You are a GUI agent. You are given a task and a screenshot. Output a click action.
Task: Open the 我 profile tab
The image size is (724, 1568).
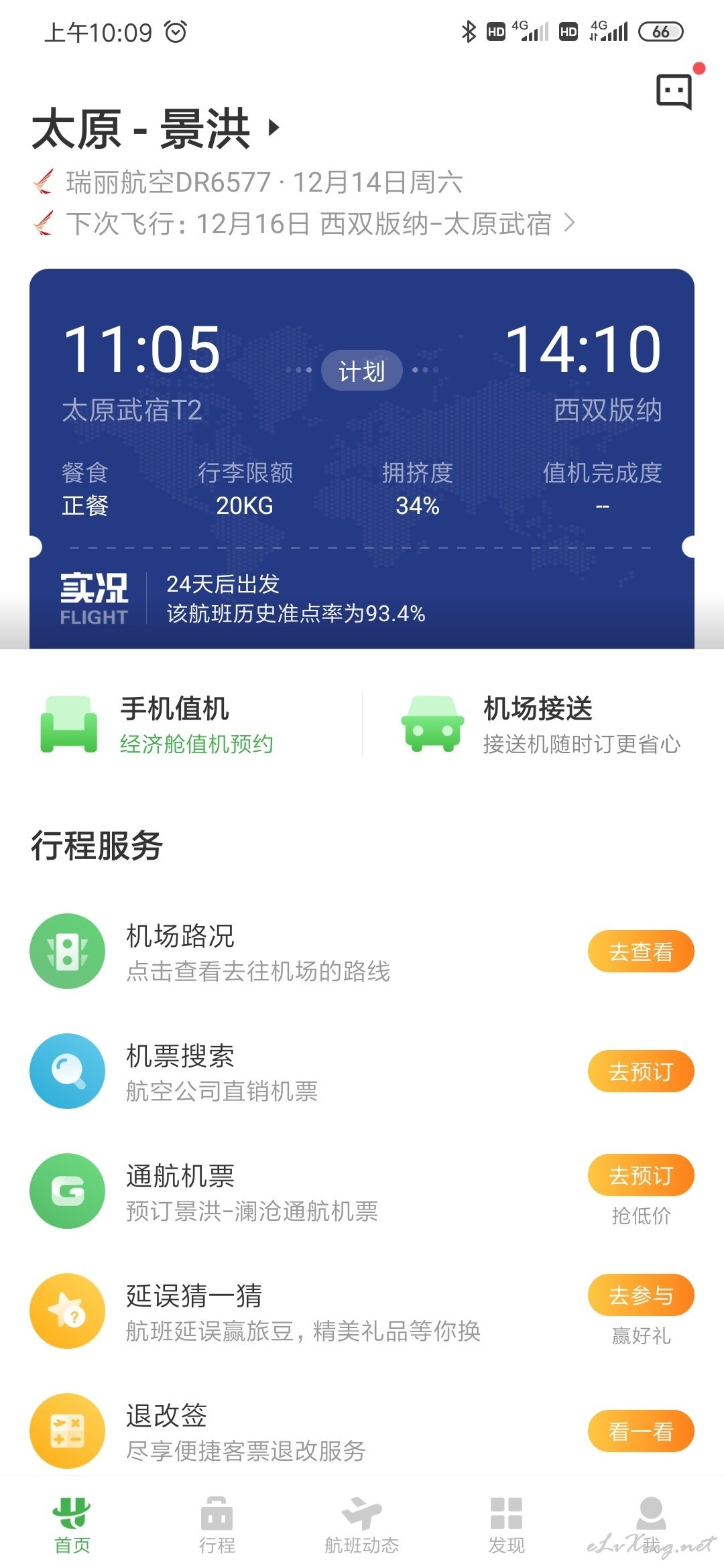652,1524
